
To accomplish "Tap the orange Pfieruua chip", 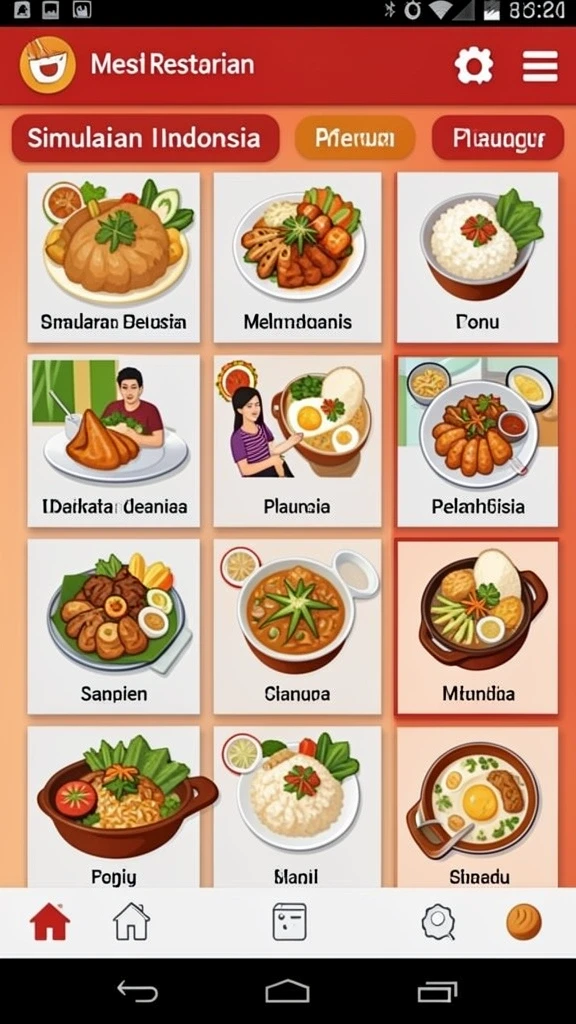I will pos(355,138).
